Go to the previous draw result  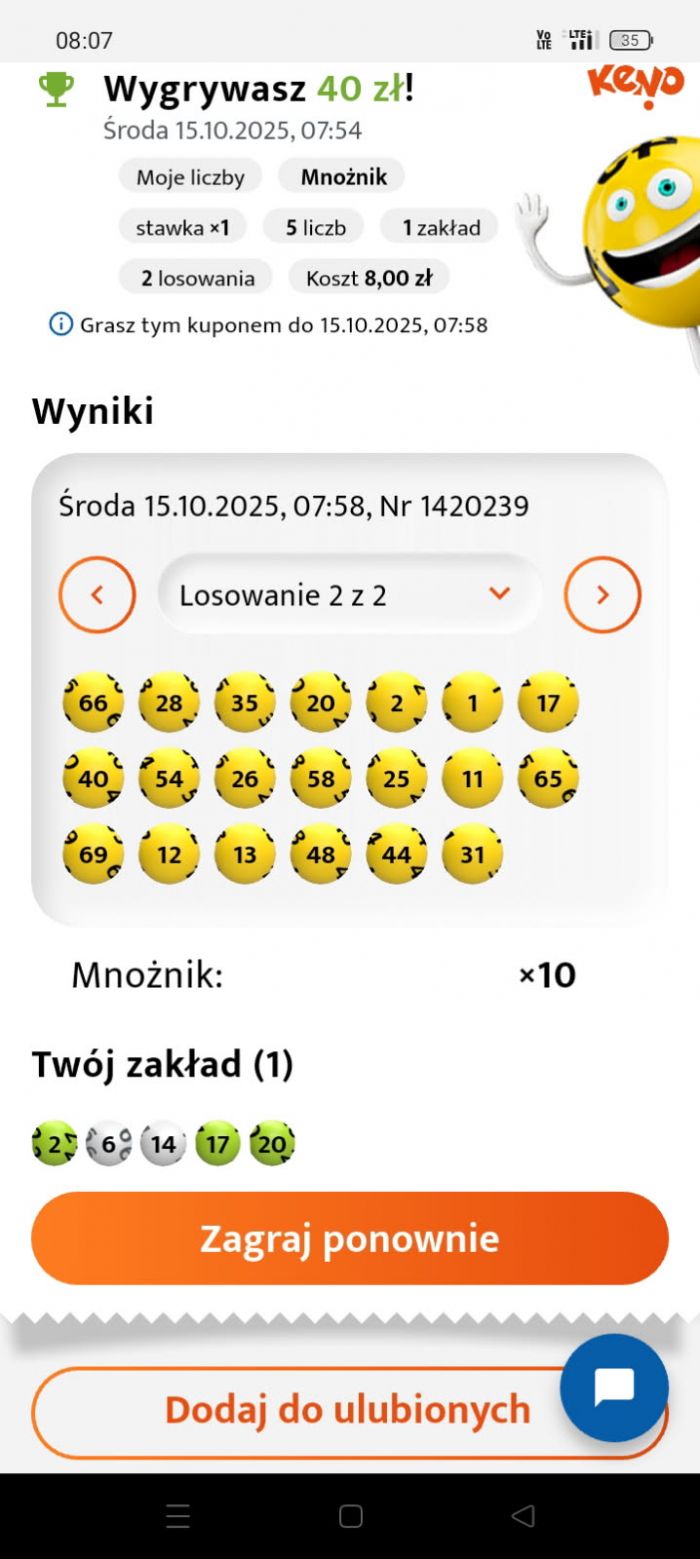(x=97, y=595)
